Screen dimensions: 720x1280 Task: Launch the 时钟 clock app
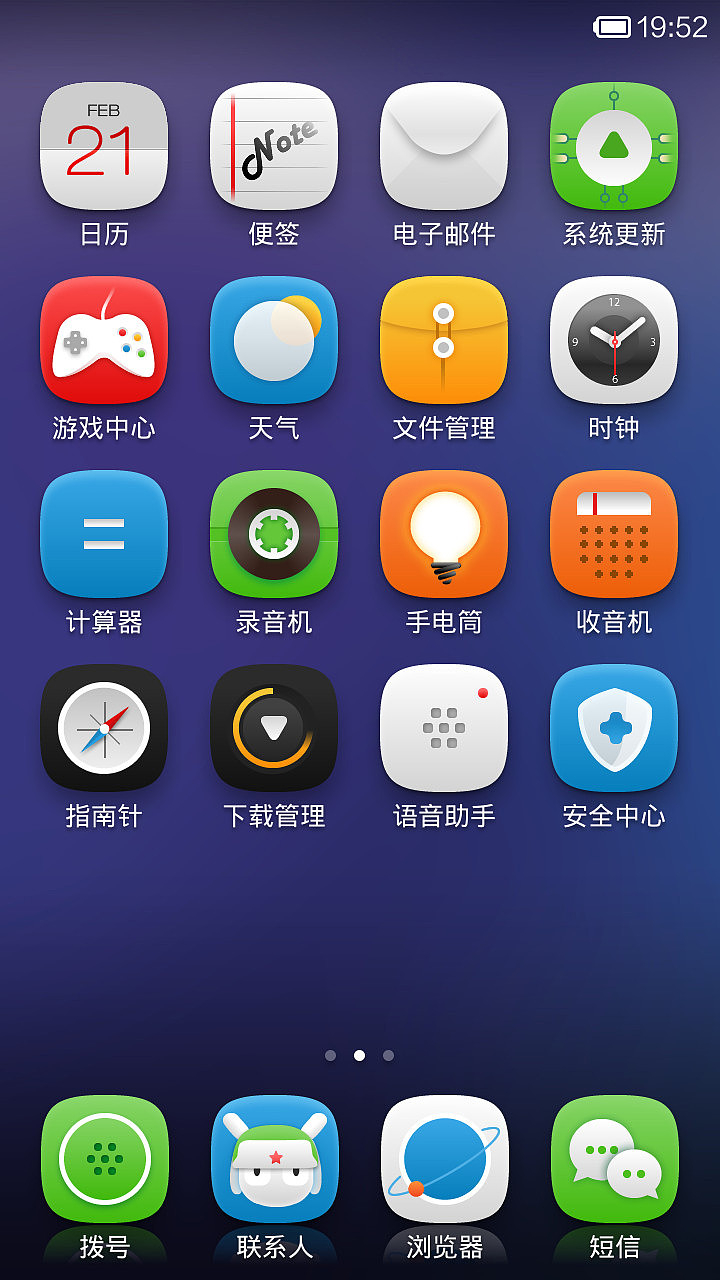pyautogui.click(x=614, y=340)
